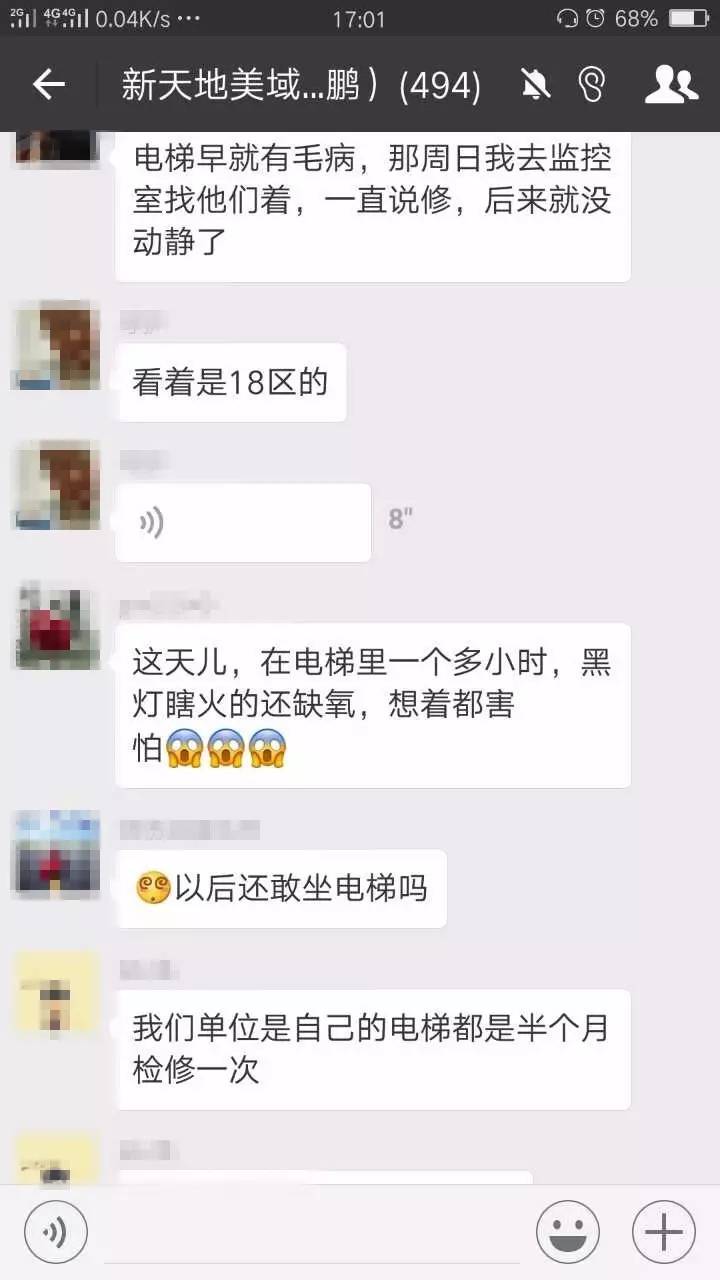Open the emoji sticker panel

click(567, 1231)
